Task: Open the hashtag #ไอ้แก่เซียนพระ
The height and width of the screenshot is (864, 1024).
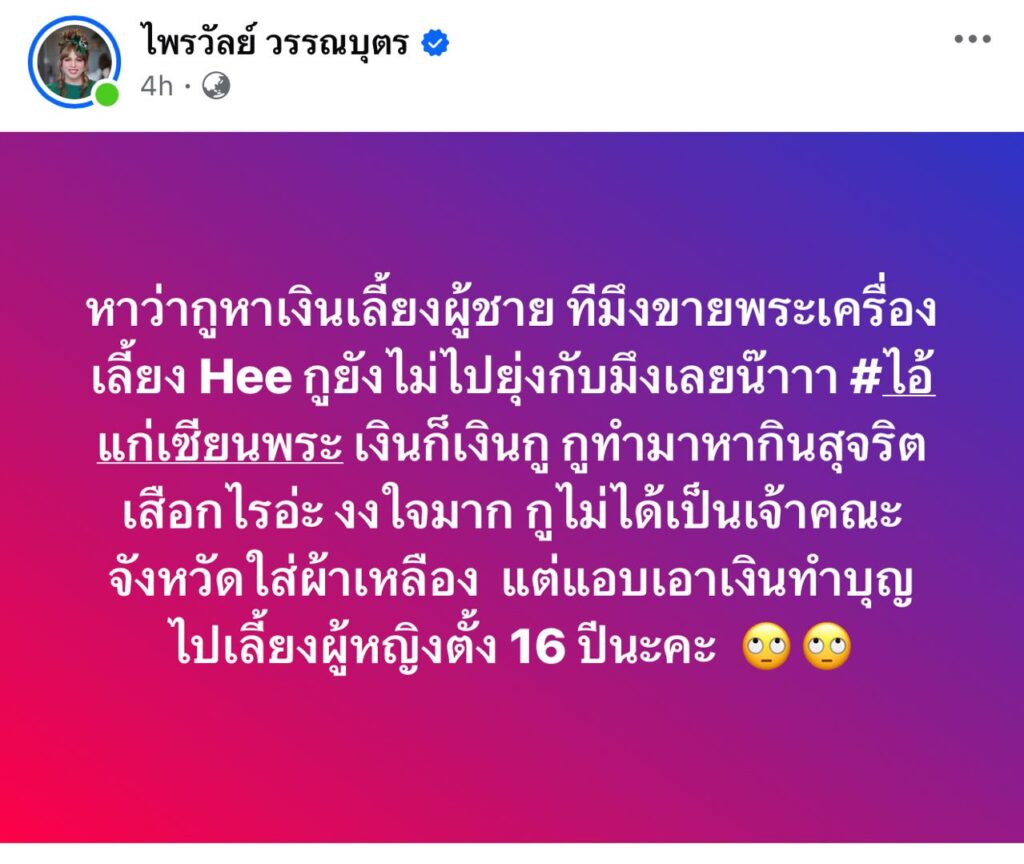Action: tap(219, 448)
